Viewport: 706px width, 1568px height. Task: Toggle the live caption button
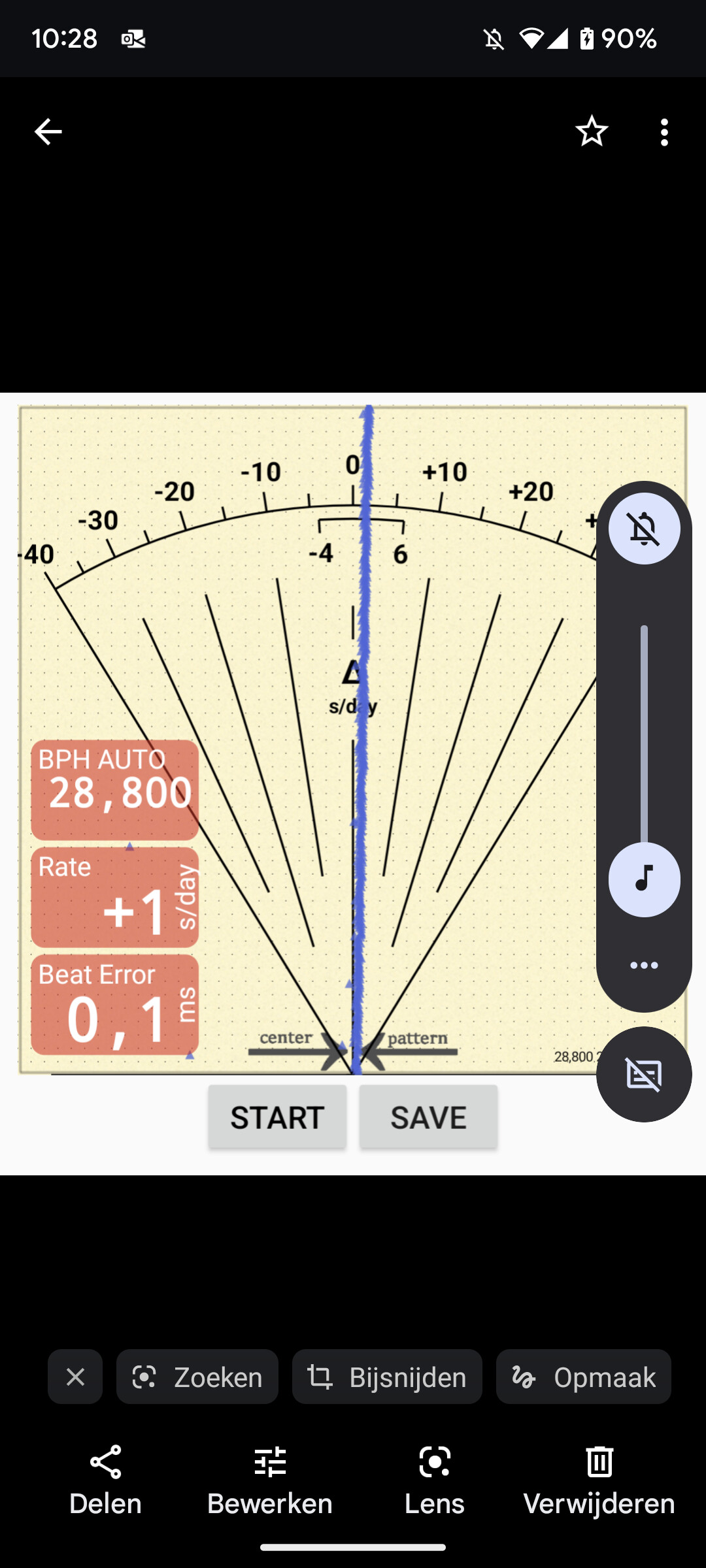(644, 1075)
